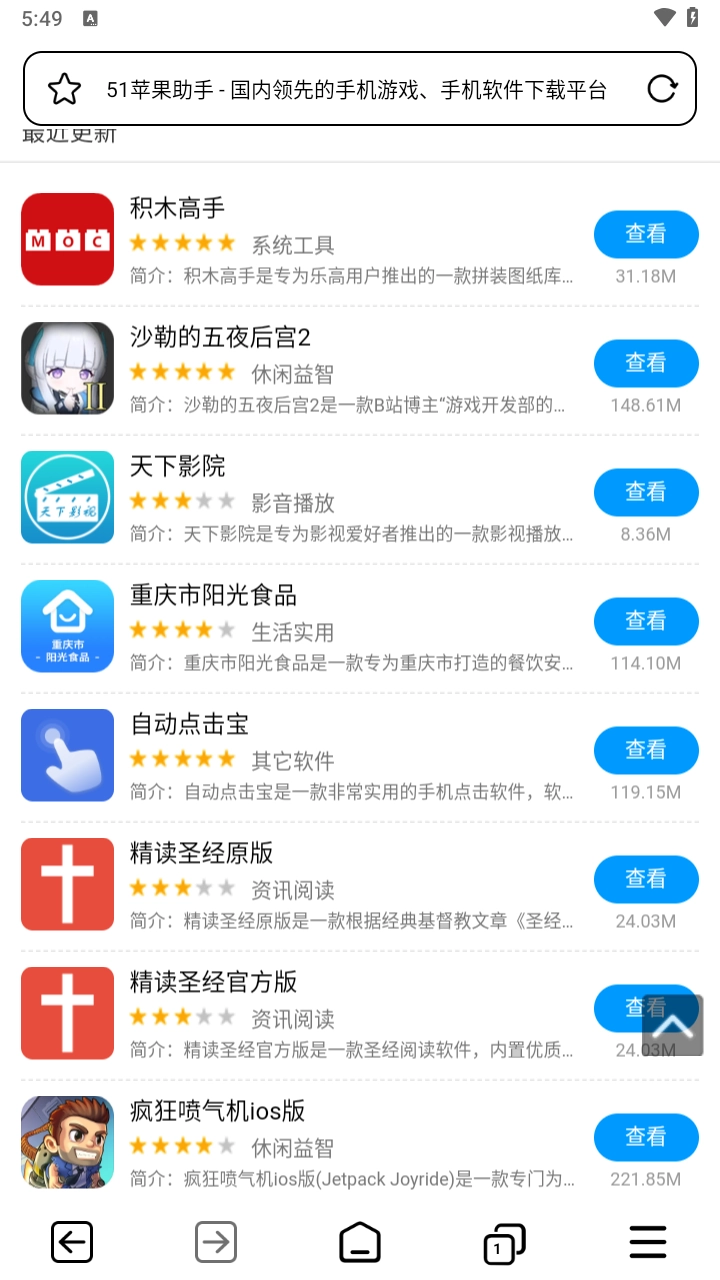Tap 查看 next to 重庆市阳光食品
This screenshot has height=1280, width=720.
pyautogui.click(x=645, y=621)
